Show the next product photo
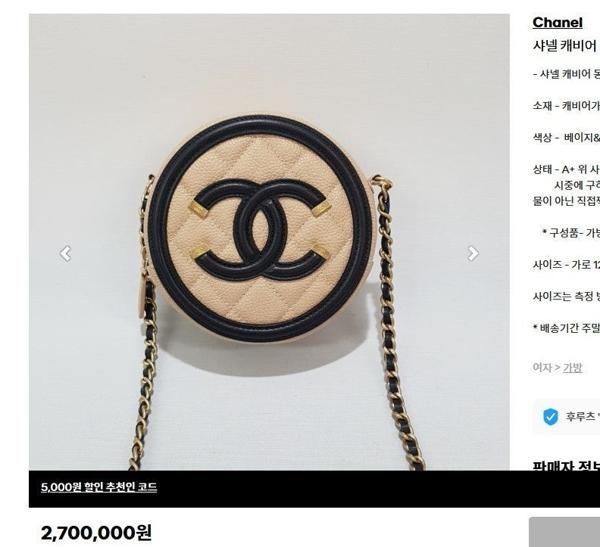 point(473,254)
